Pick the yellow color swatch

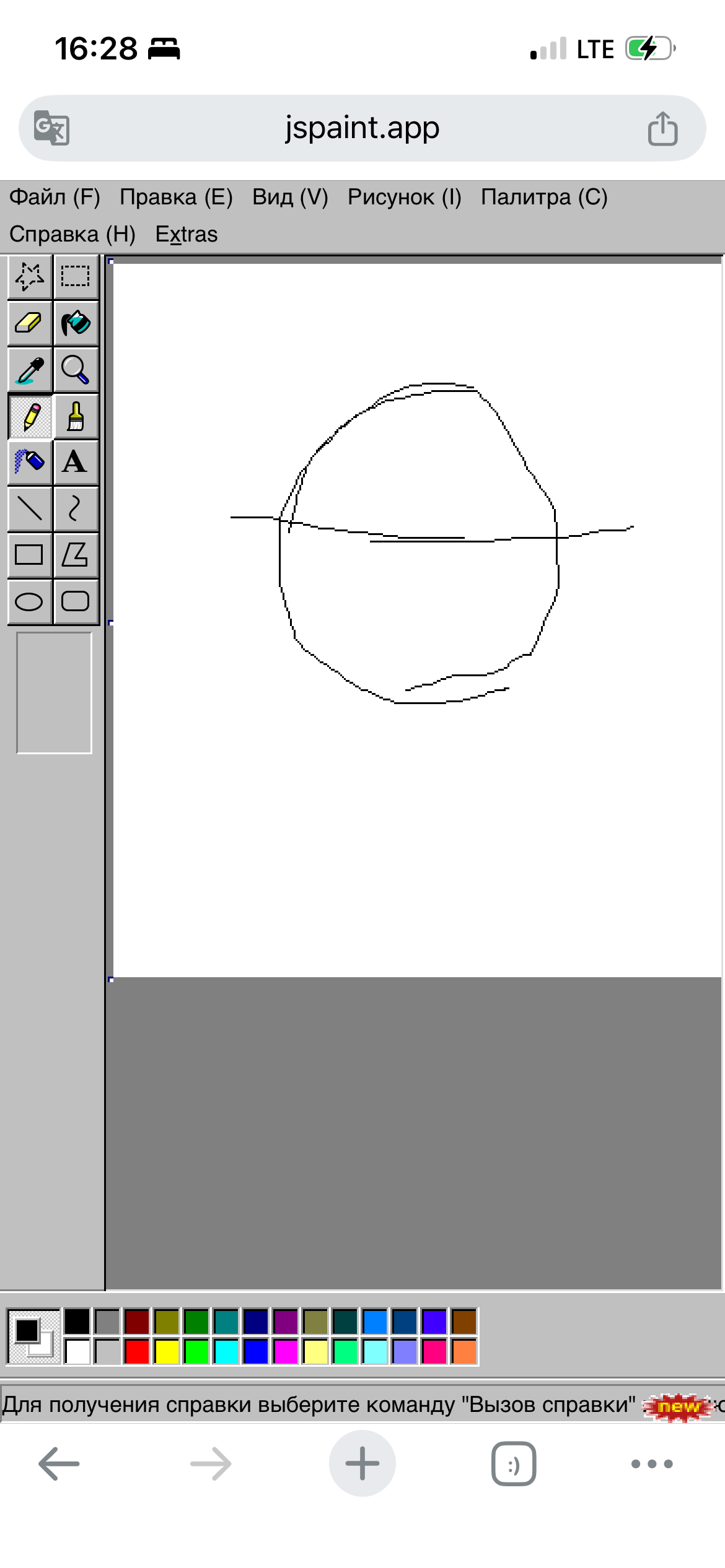(x=167, y=1351)
